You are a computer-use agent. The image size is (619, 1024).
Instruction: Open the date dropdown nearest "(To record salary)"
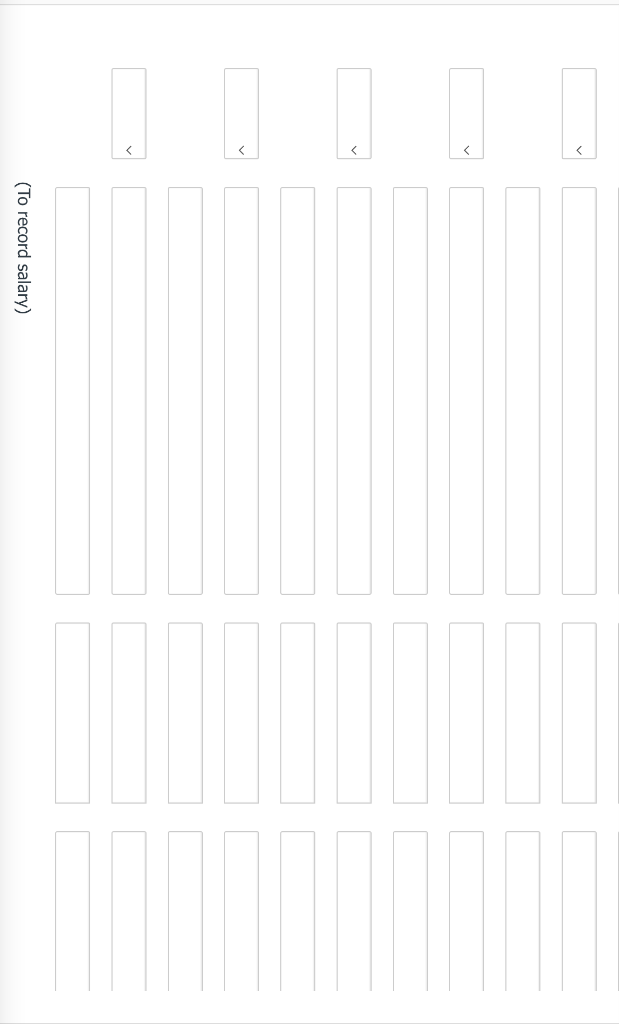tap(128, 114)
